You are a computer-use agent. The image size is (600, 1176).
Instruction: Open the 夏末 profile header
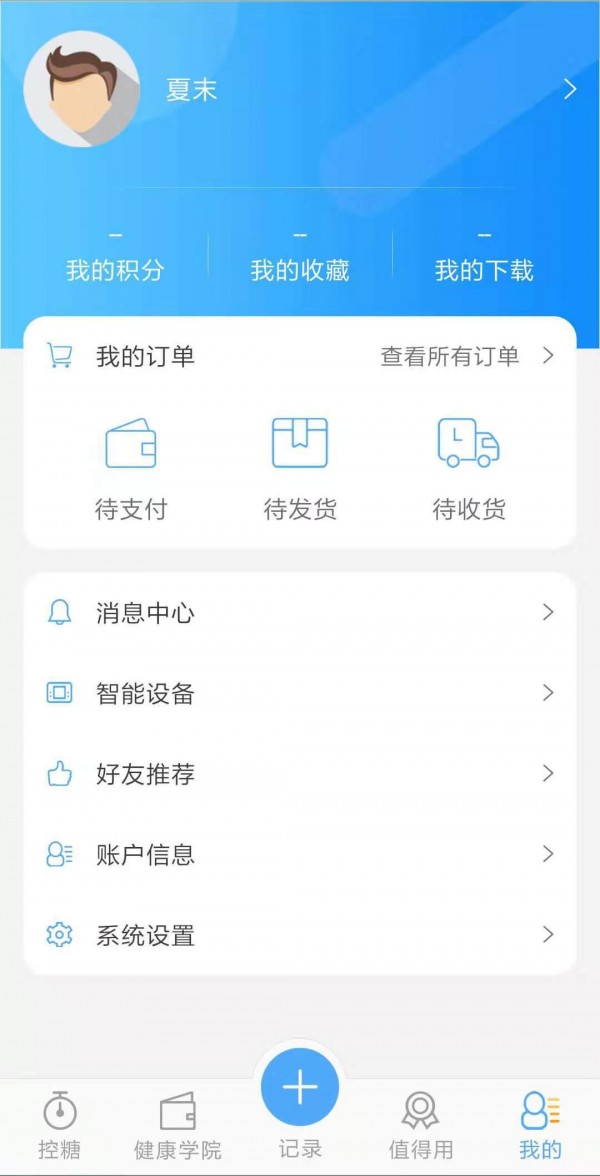pos(300,90)
